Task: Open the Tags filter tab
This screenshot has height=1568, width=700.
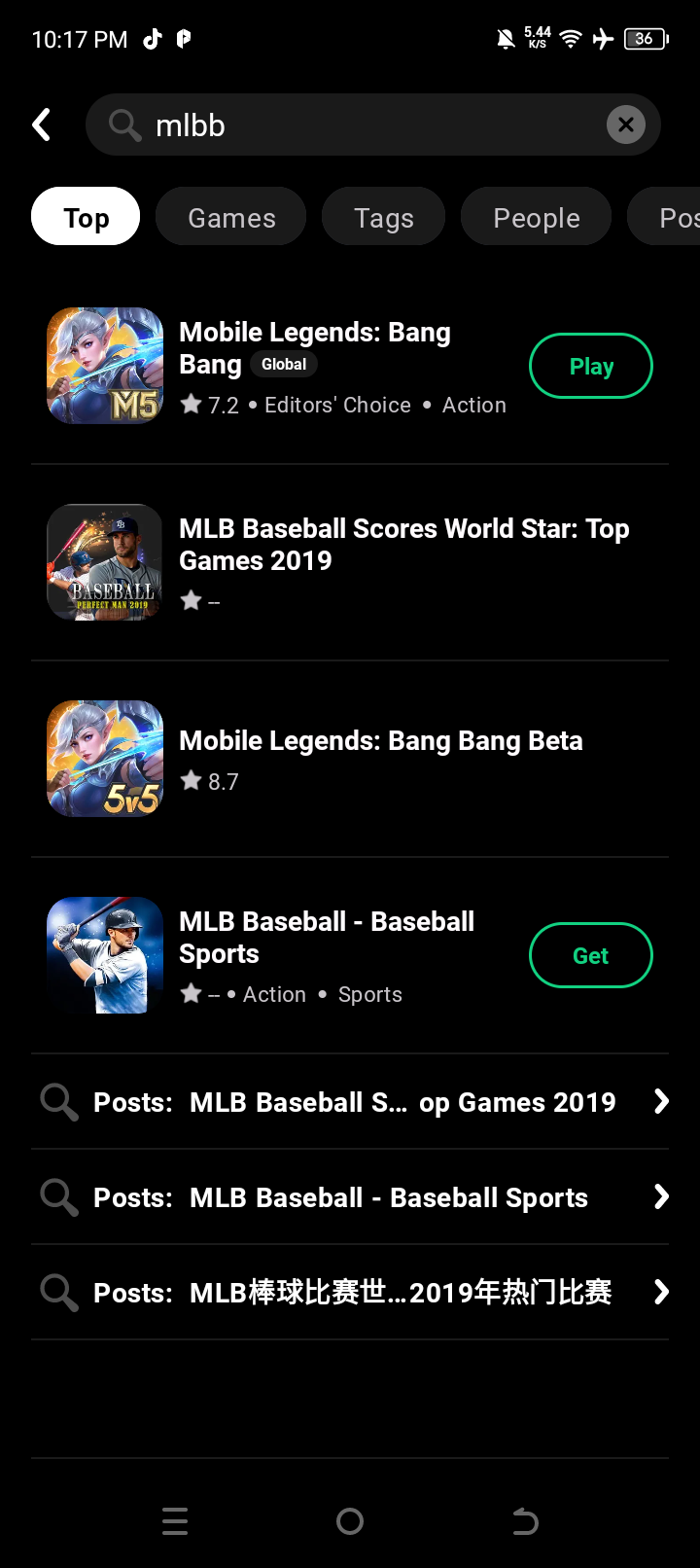Action: point(383,216)
